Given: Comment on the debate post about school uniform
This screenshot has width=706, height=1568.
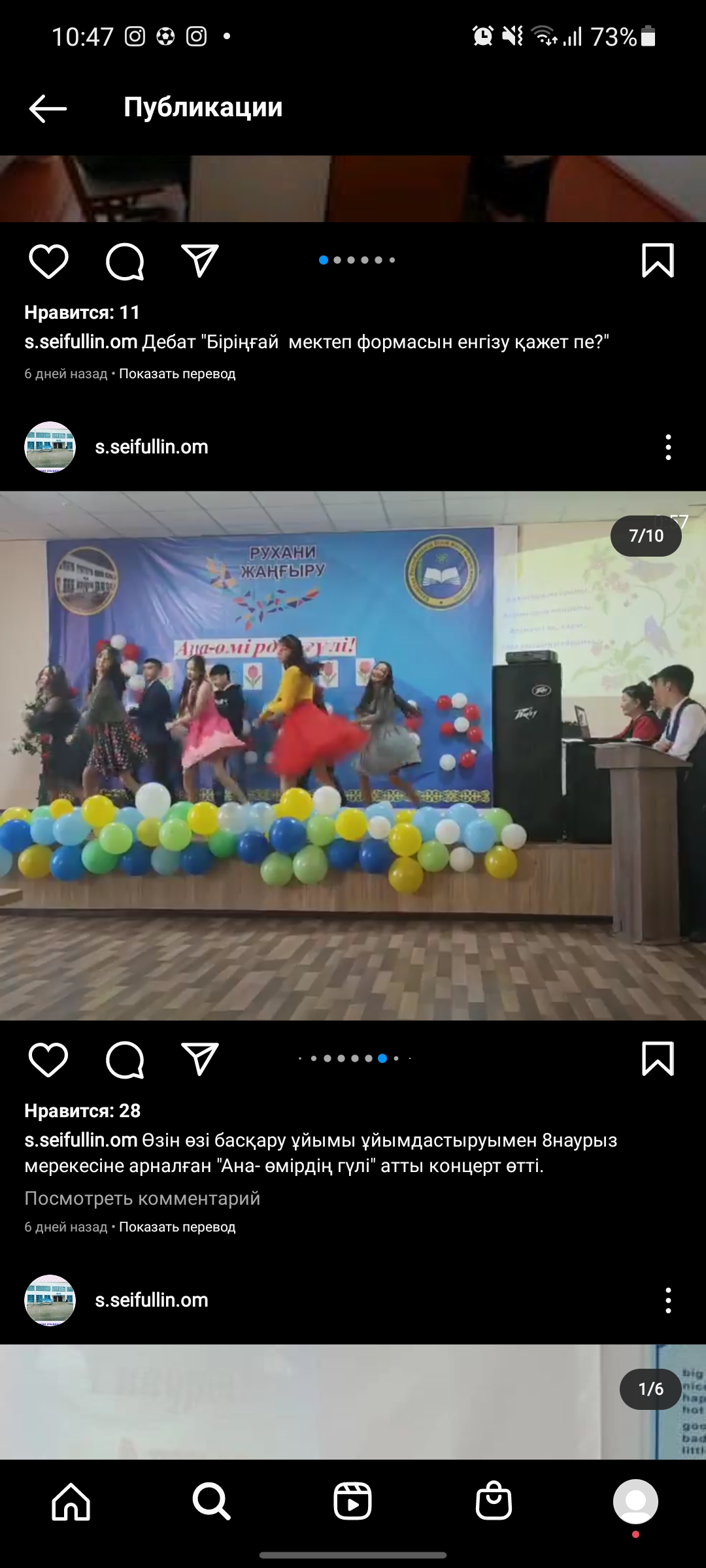Looking at the screenshot, I should point(125,261).
